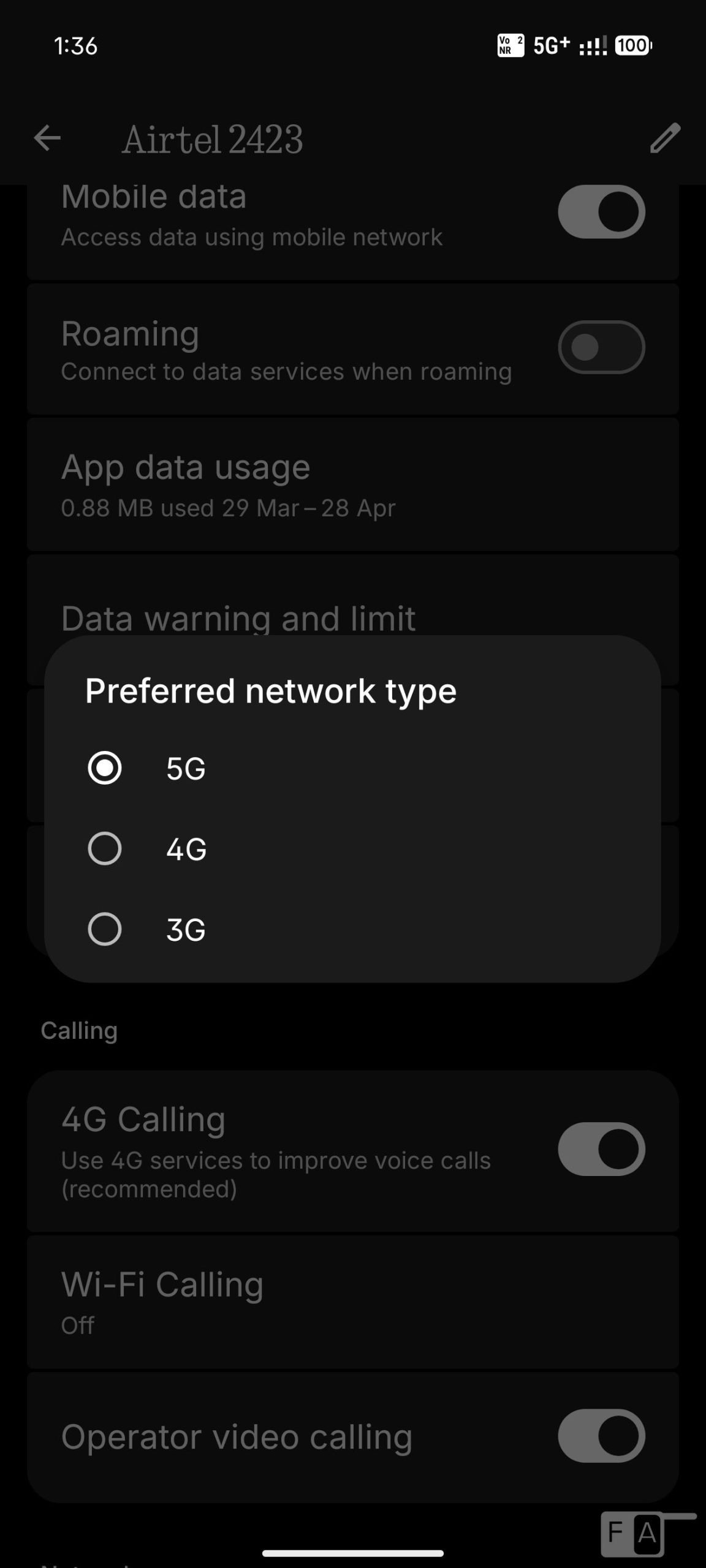Select 5G as preferred network type
Screen dimensions: 706x1568
105,768
